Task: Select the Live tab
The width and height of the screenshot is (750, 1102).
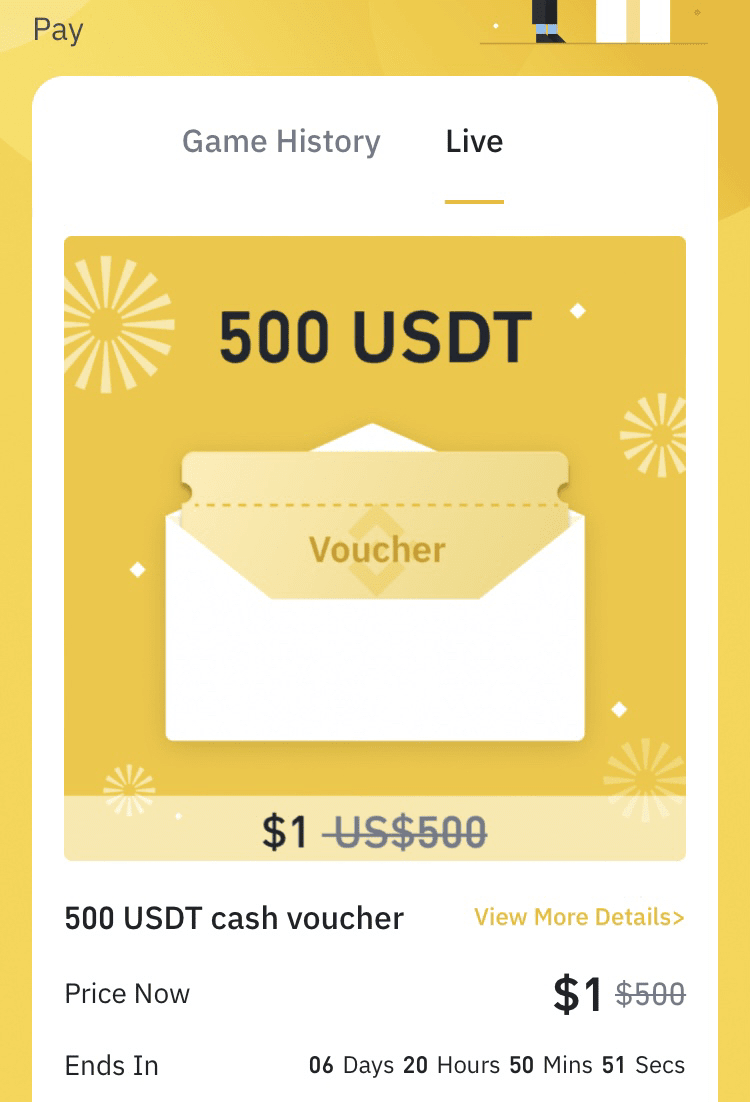Action: coord(474,142)
